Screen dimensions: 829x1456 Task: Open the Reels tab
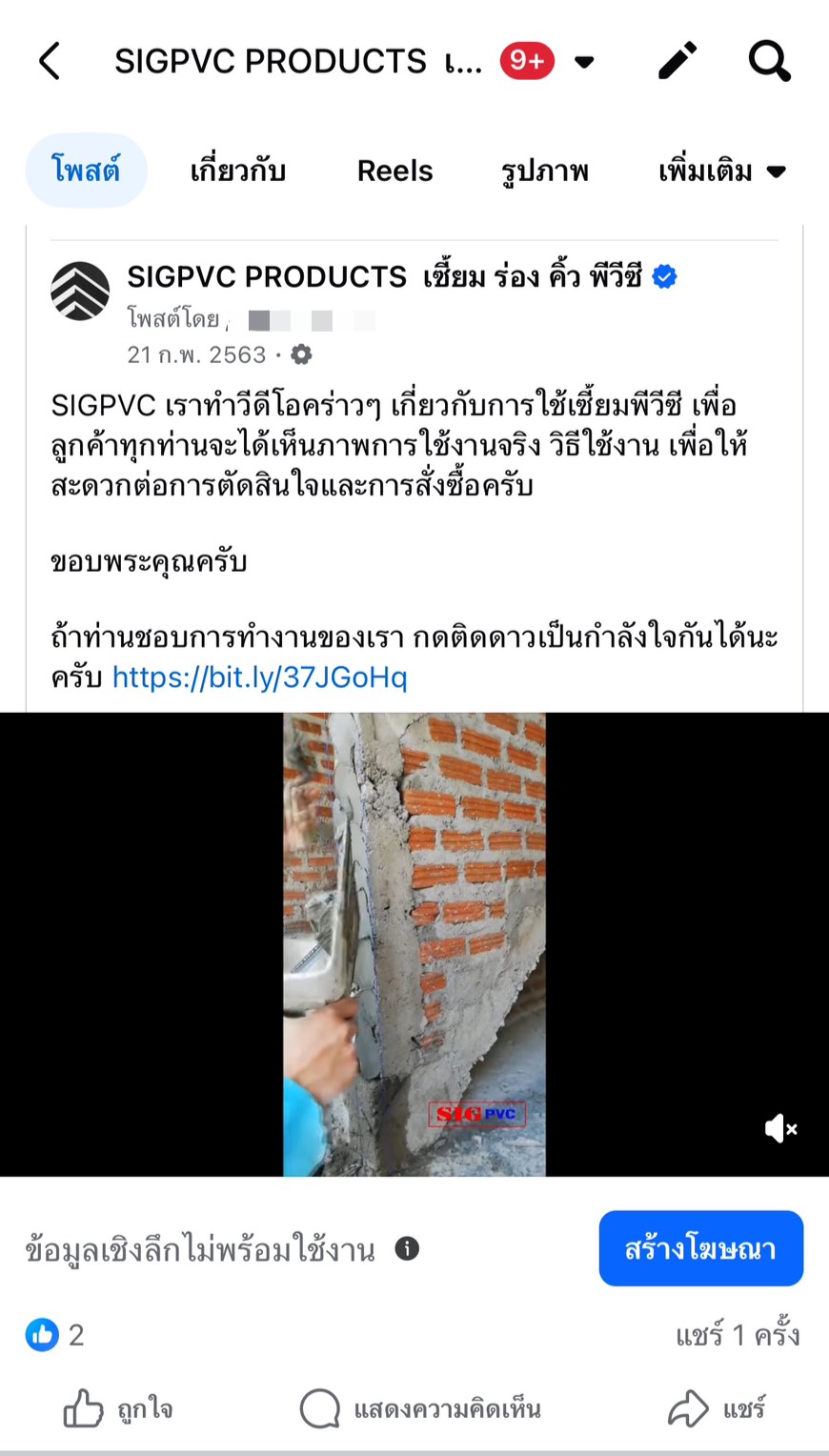394,172
